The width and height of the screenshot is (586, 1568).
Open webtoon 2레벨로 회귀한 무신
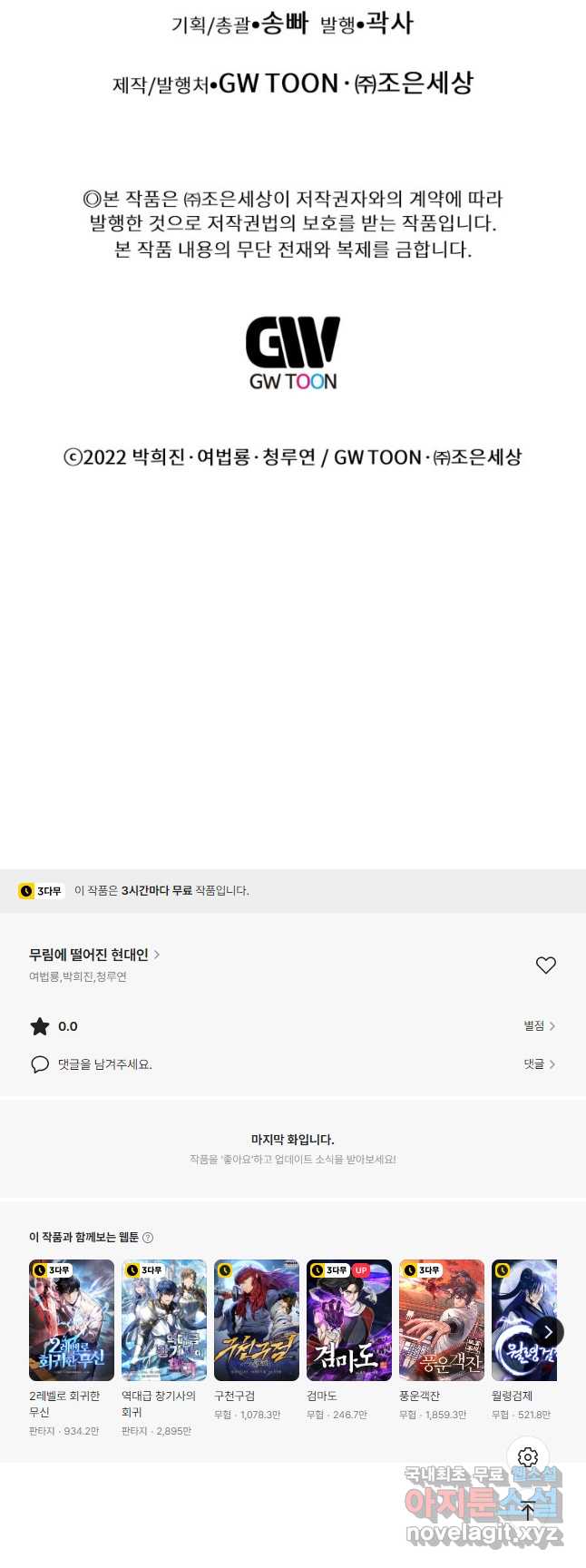72,1320
